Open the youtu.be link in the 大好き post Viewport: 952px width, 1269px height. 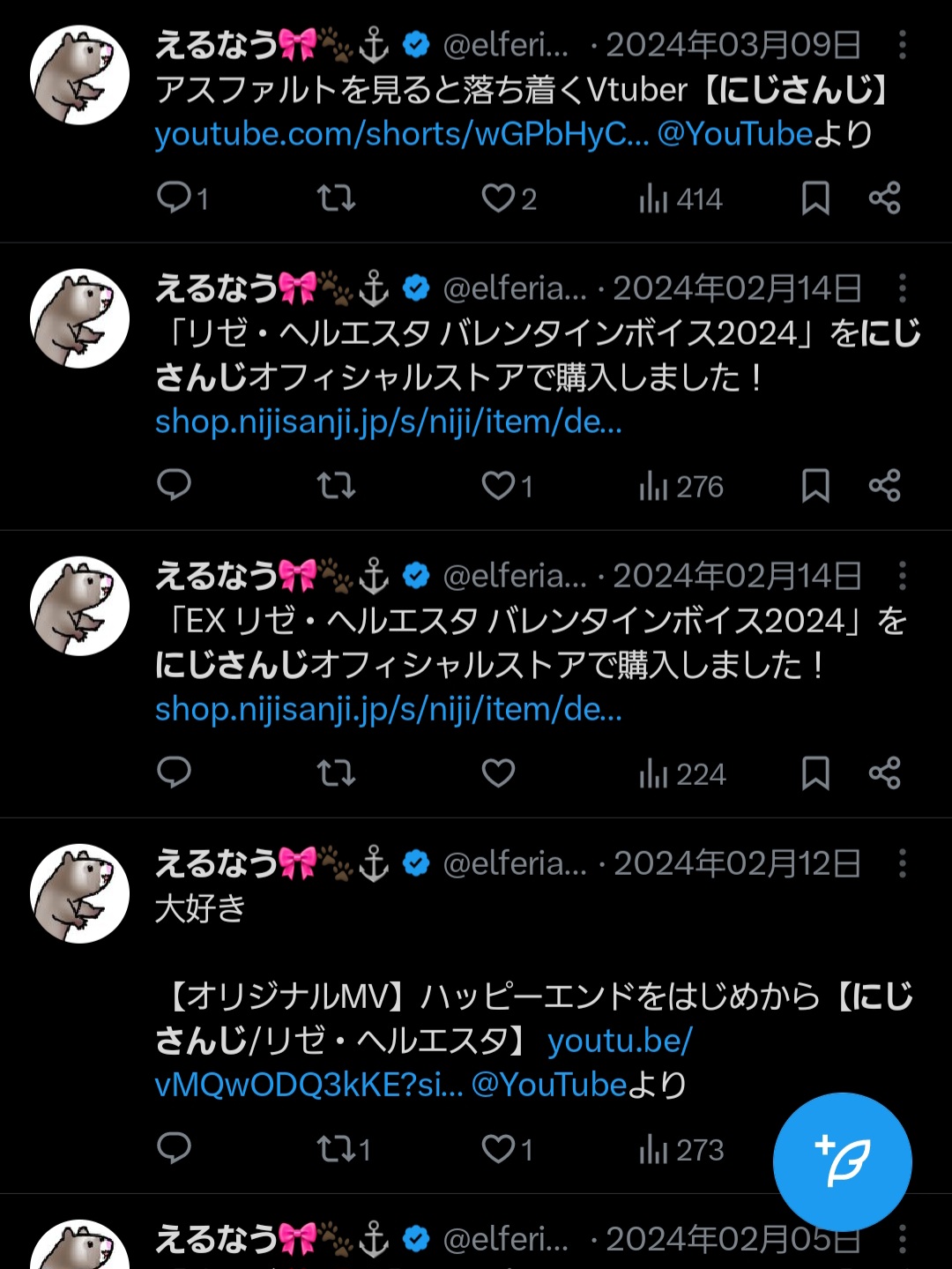pyautogui.click(x=620, y=1041)
